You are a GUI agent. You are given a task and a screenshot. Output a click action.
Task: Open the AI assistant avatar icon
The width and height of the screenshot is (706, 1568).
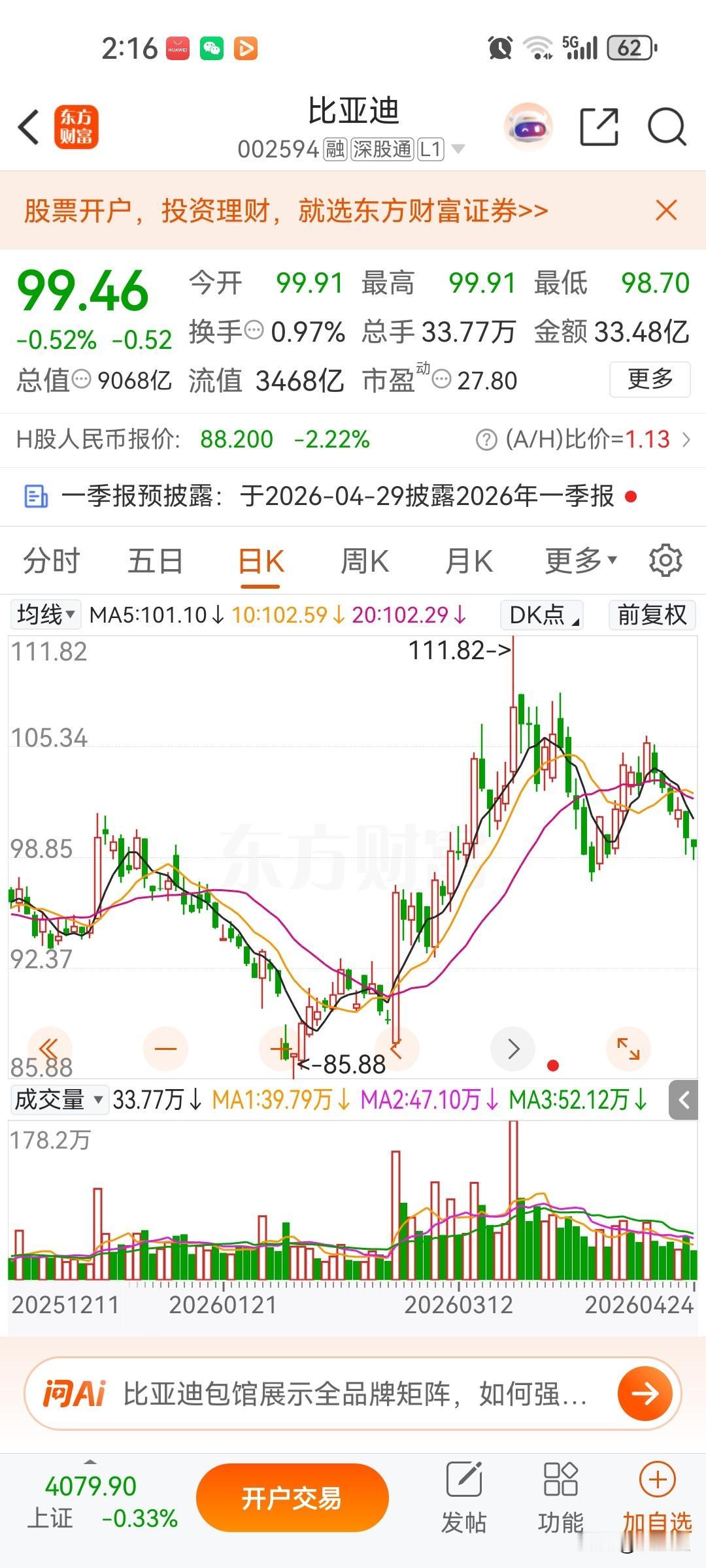click(528, 126)
